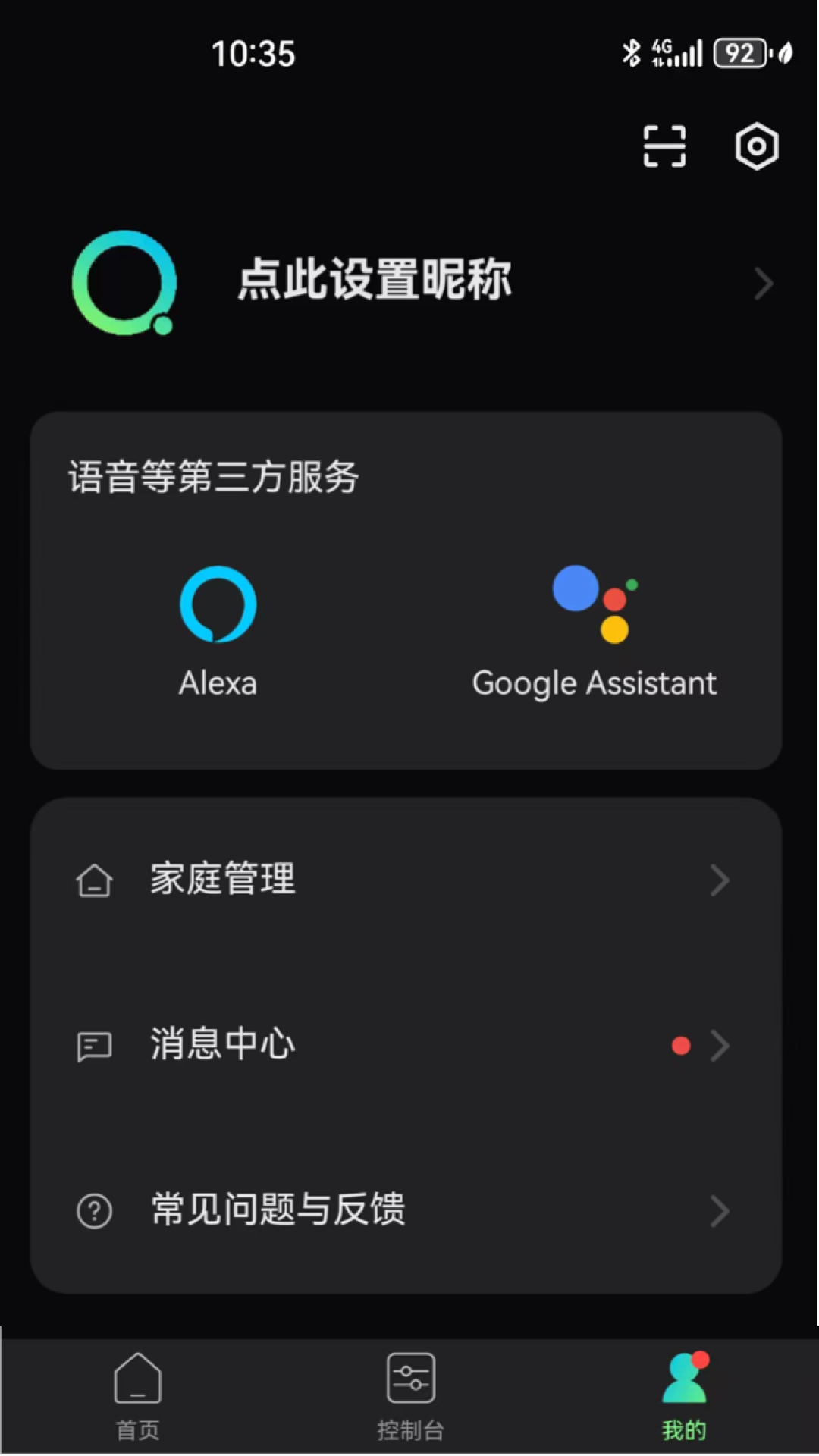This screenshot has width=819, height=1456.
Task: Click the message bubble icon beside 消息中心
Action: (x=93, y=1046)
